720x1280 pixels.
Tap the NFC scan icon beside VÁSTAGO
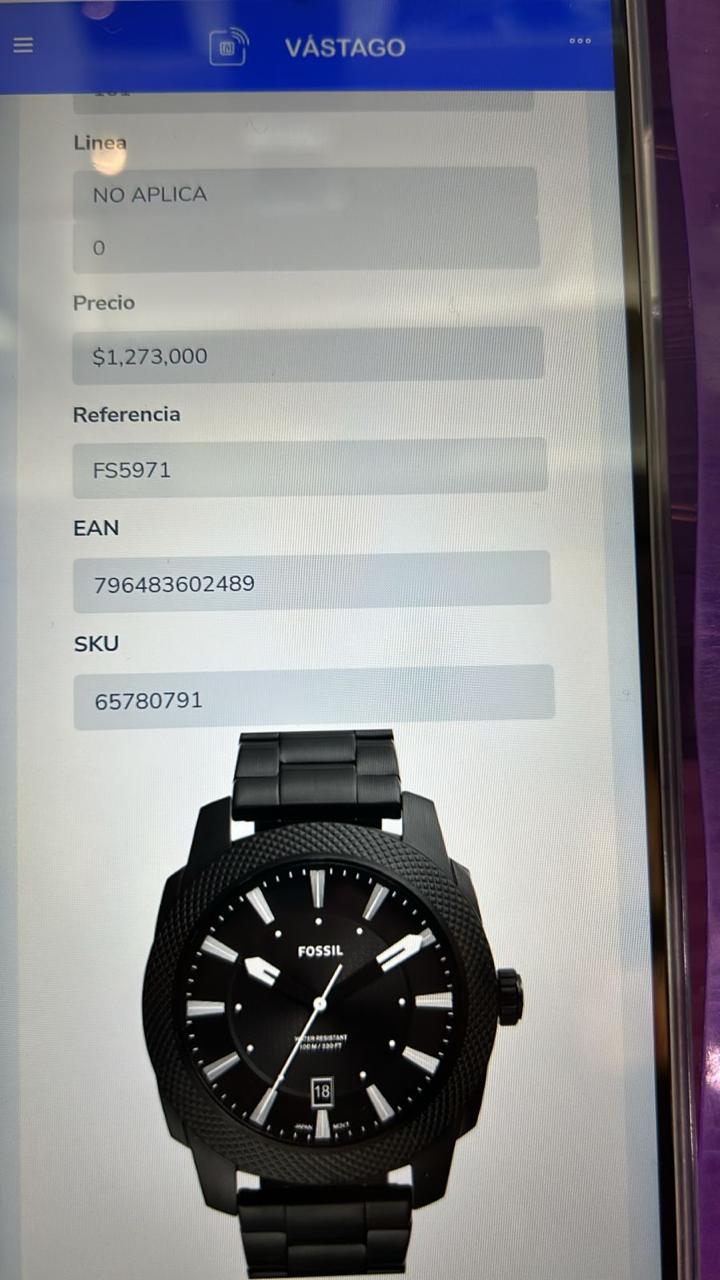pos(228,46)
